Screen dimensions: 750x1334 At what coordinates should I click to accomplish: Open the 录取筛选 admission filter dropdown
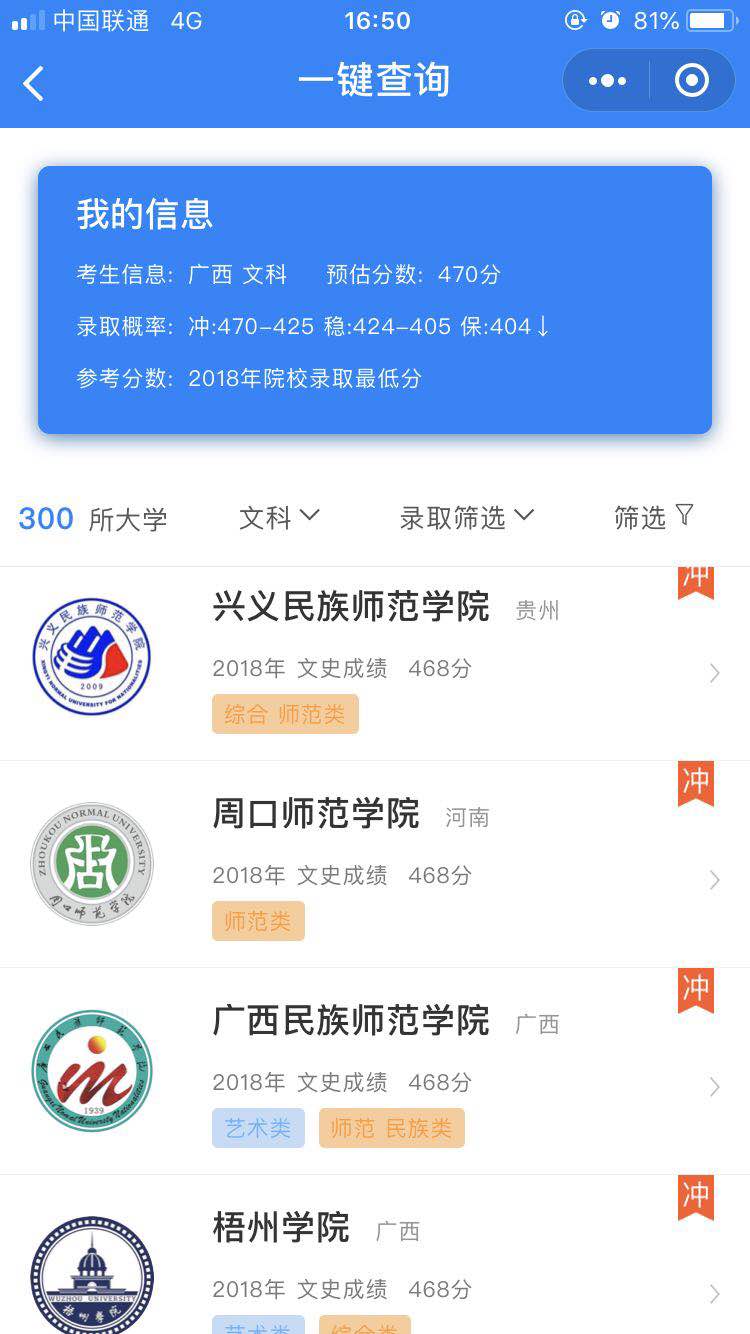pos(466,518)
